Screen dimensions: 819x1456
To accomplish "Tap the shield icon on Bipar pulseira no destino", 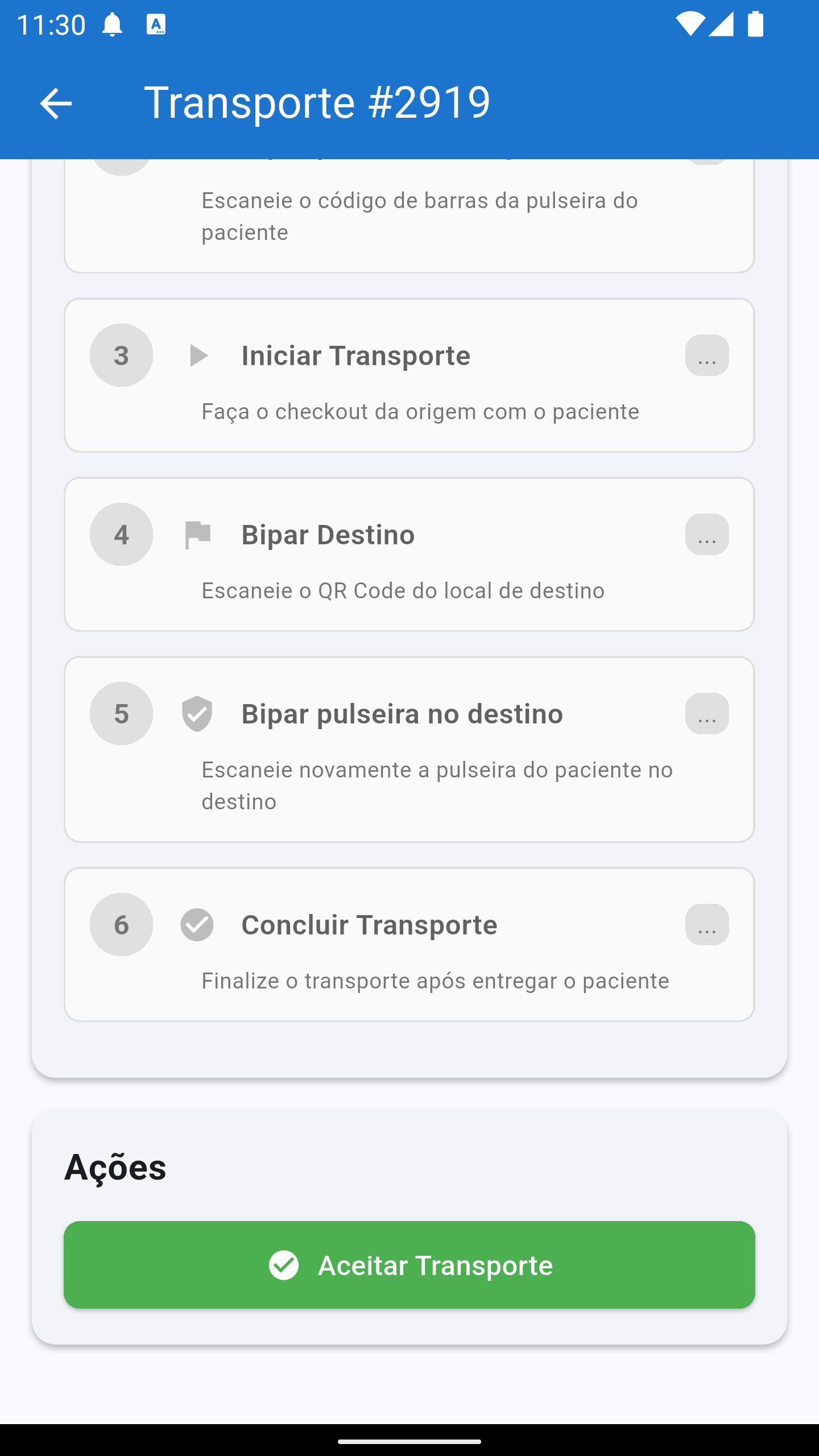I will click(x=197, y=713).
